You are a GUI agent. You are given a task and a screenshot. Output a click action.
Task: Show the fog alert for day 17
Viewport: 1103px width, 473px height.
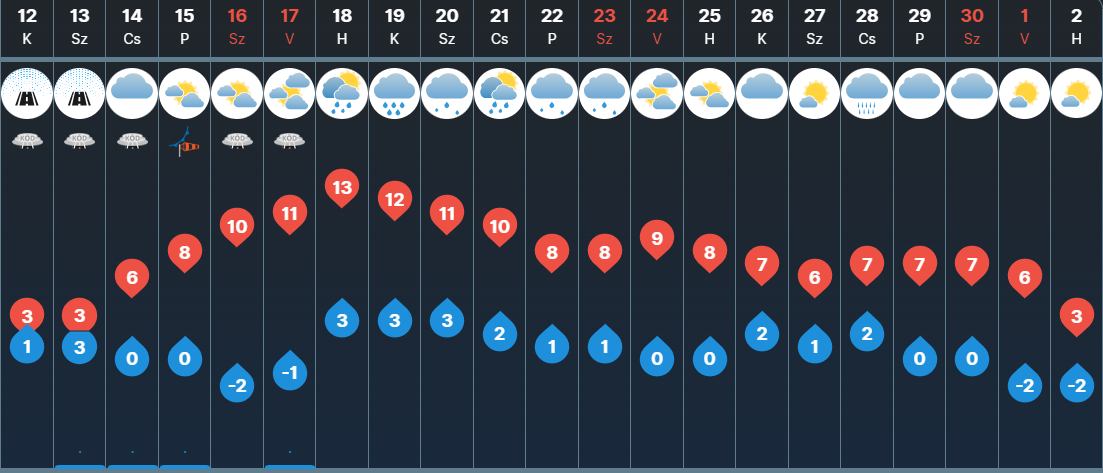pos(289,140)
